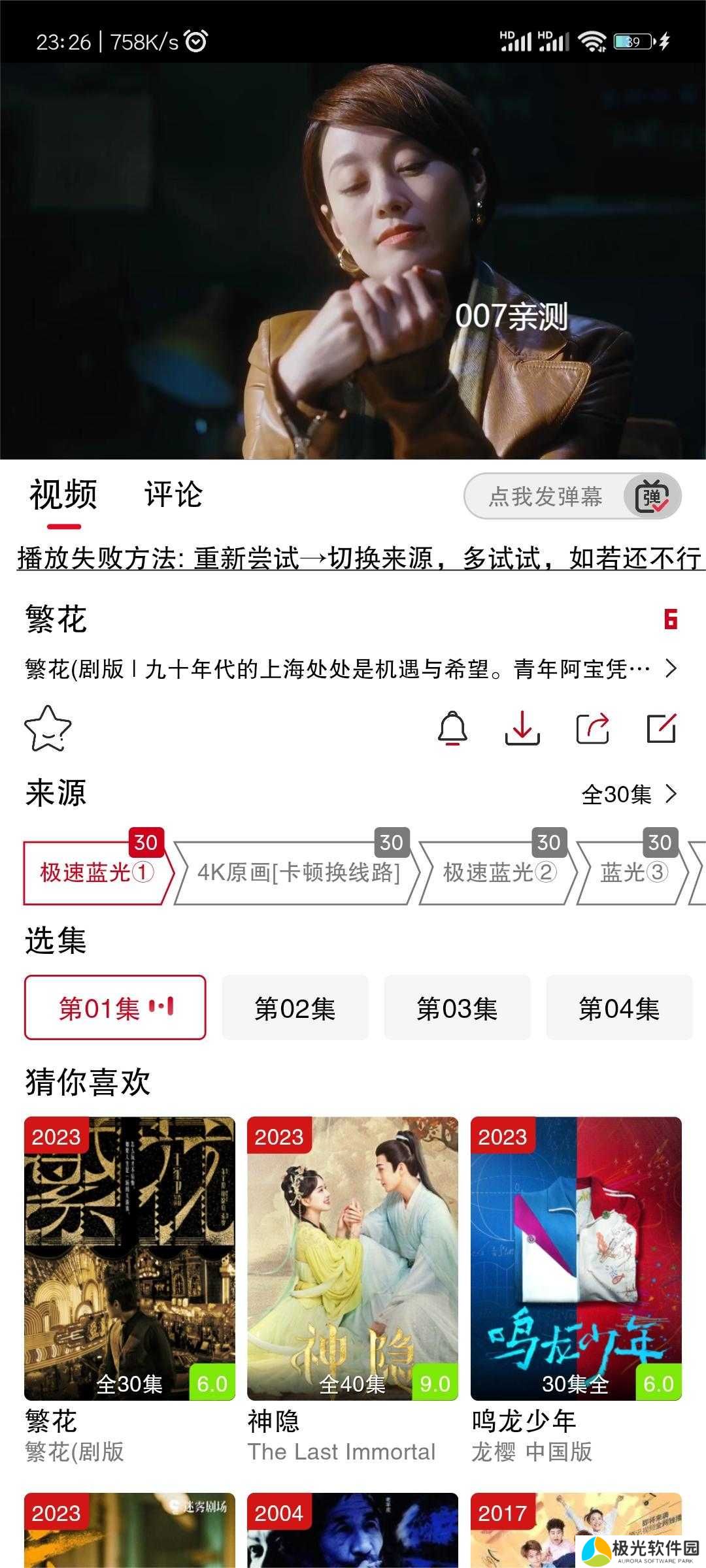The width and height of the screenshot is (706, 1568).
Task: Expand the 繁花 description
Action: click(670, 668)
